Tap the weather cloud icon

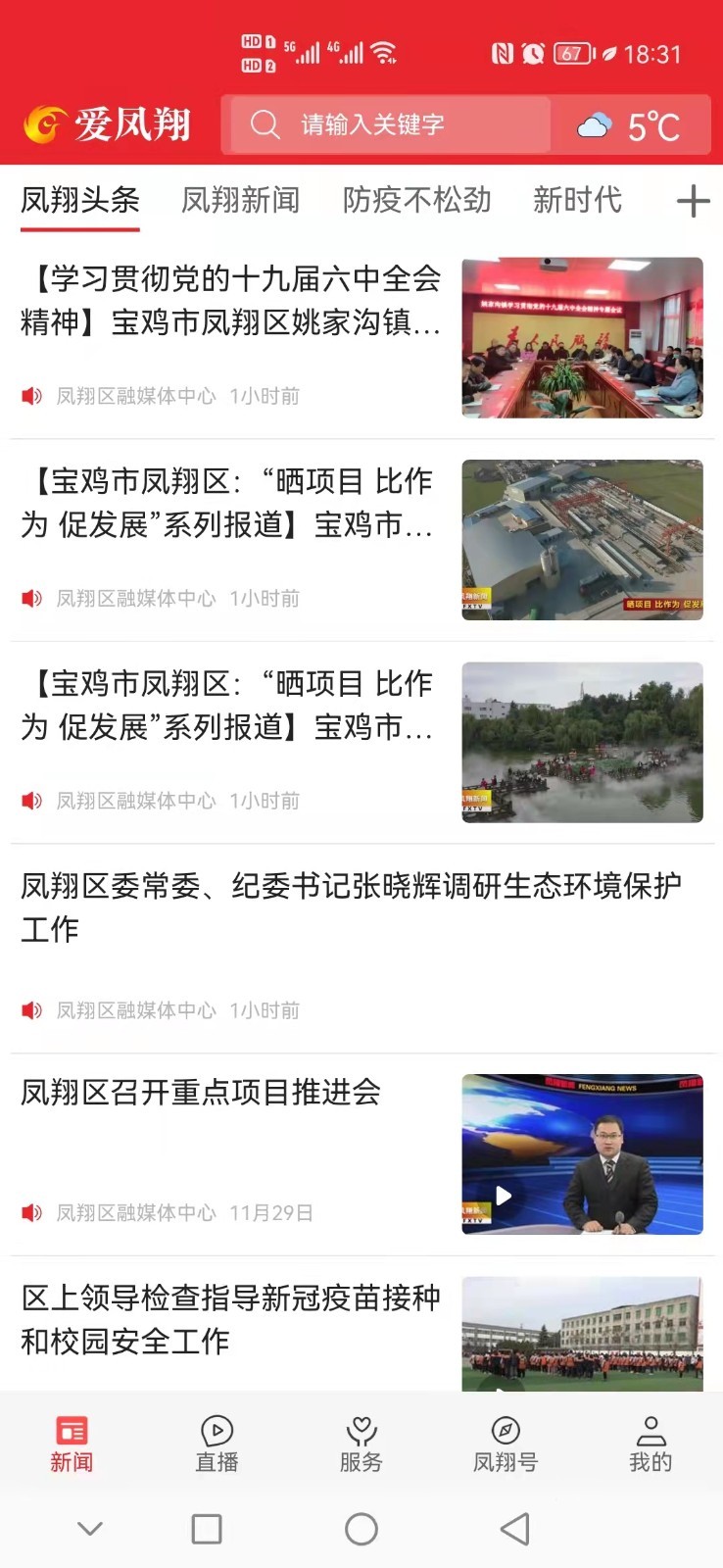coord(592,124)
